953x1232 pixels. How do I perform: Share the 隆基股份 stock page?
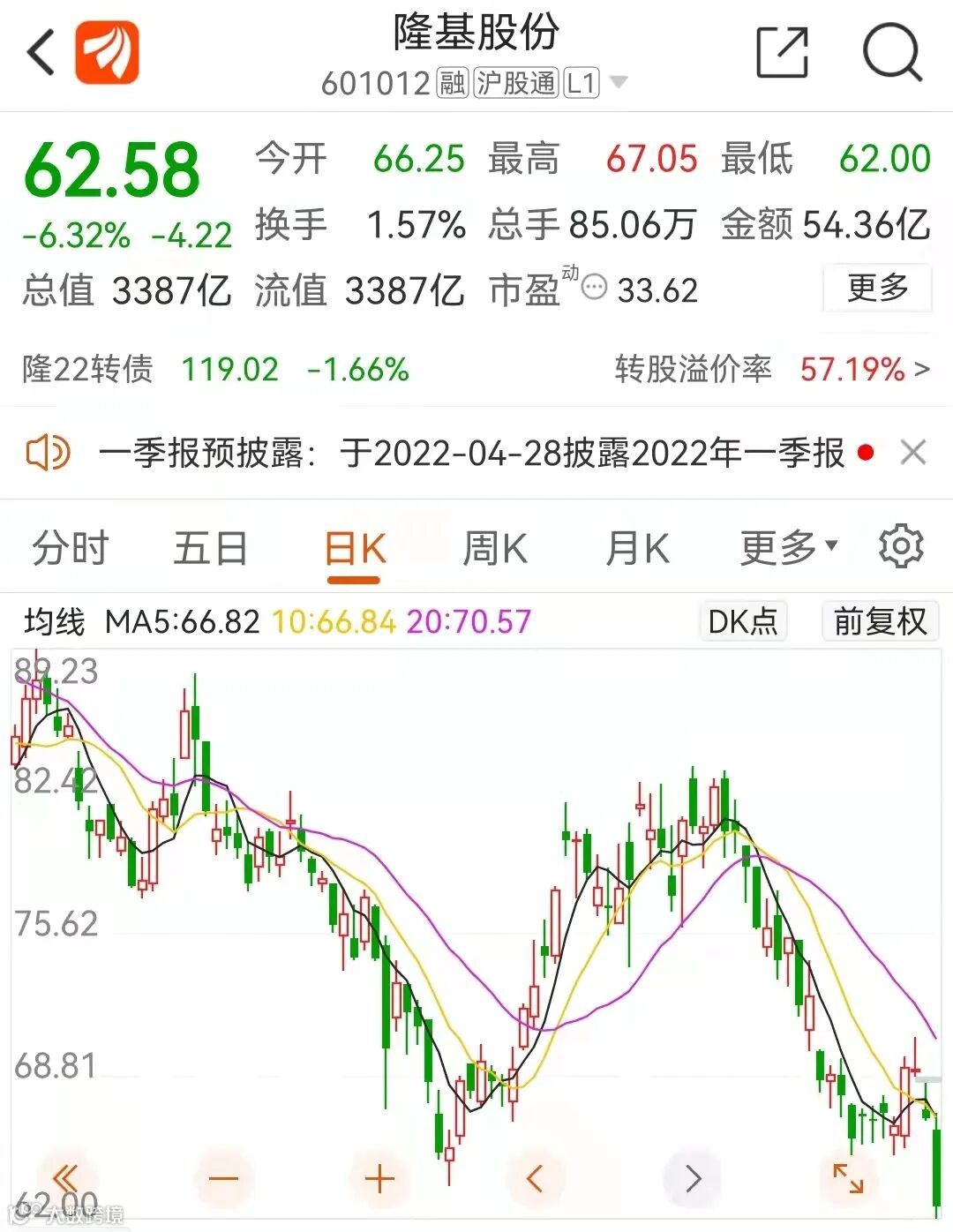pos(782,52)
